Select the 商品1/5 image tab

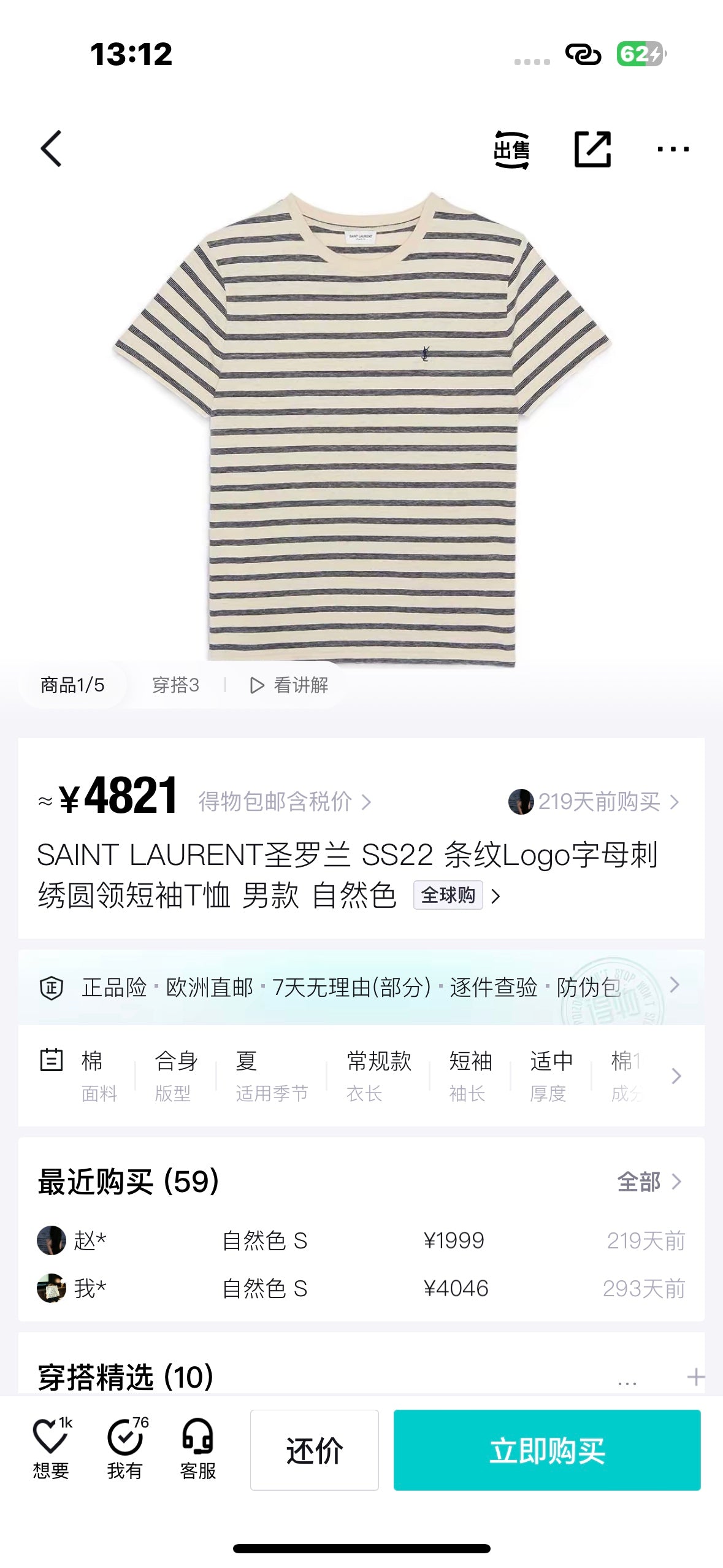[x=72, y=685]
